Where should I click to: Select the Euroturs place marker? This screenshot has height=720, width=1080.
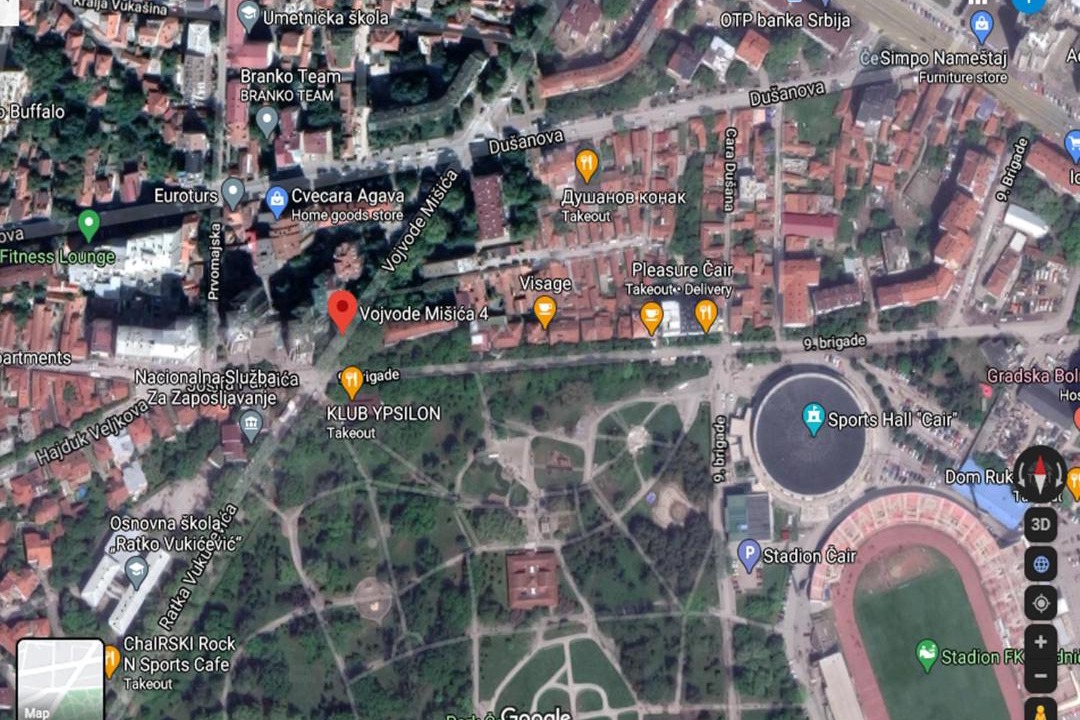(233, 192)
